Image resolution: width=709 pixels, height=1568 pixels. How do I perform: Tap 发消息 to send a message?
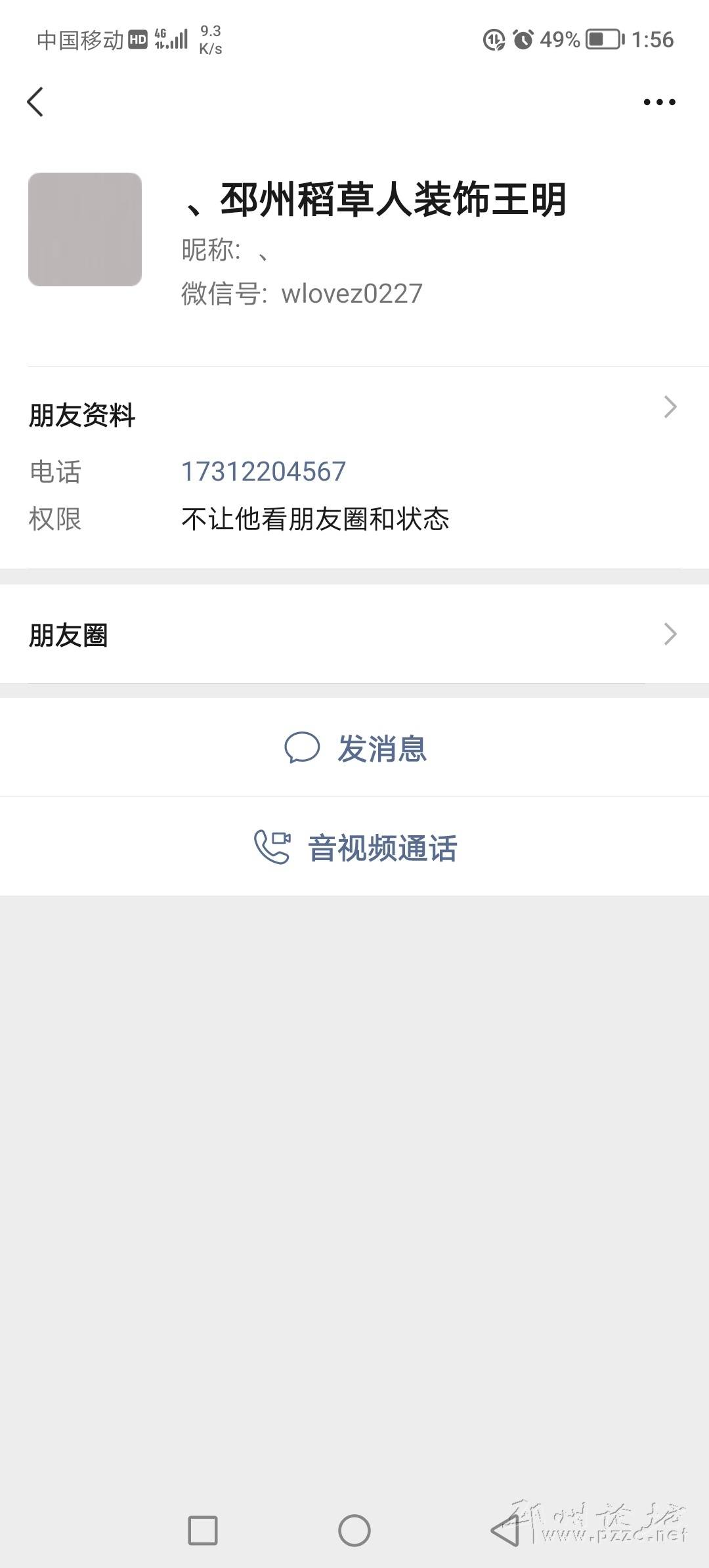pyautogui.click(x=354, y=748)
